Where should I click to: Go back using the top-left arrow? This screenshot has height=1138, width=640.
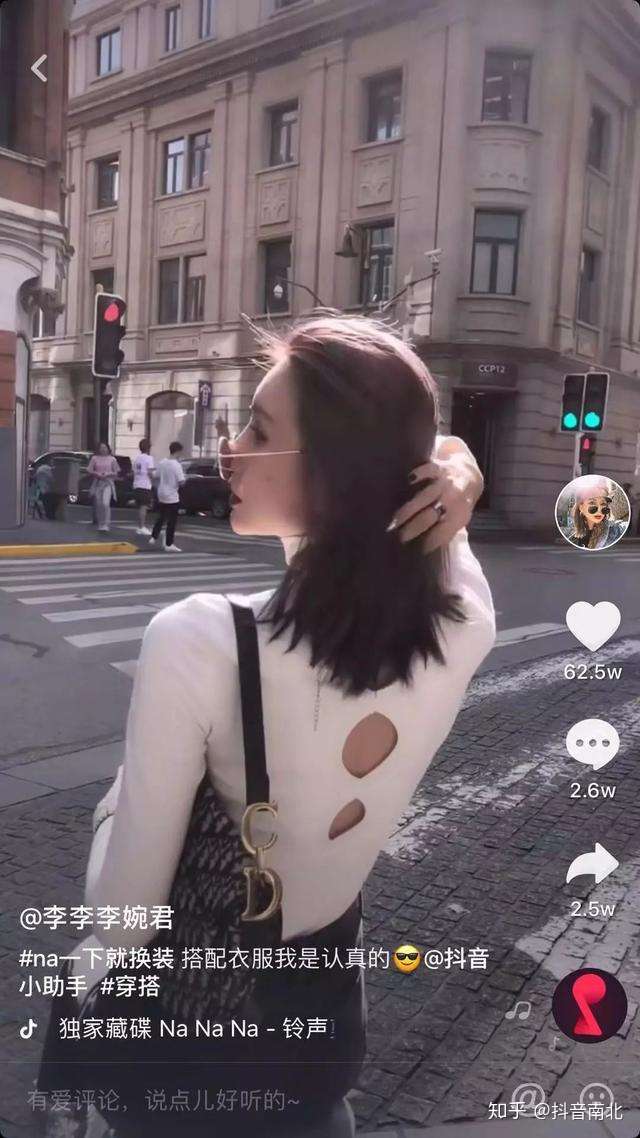[x=39, y=68]
